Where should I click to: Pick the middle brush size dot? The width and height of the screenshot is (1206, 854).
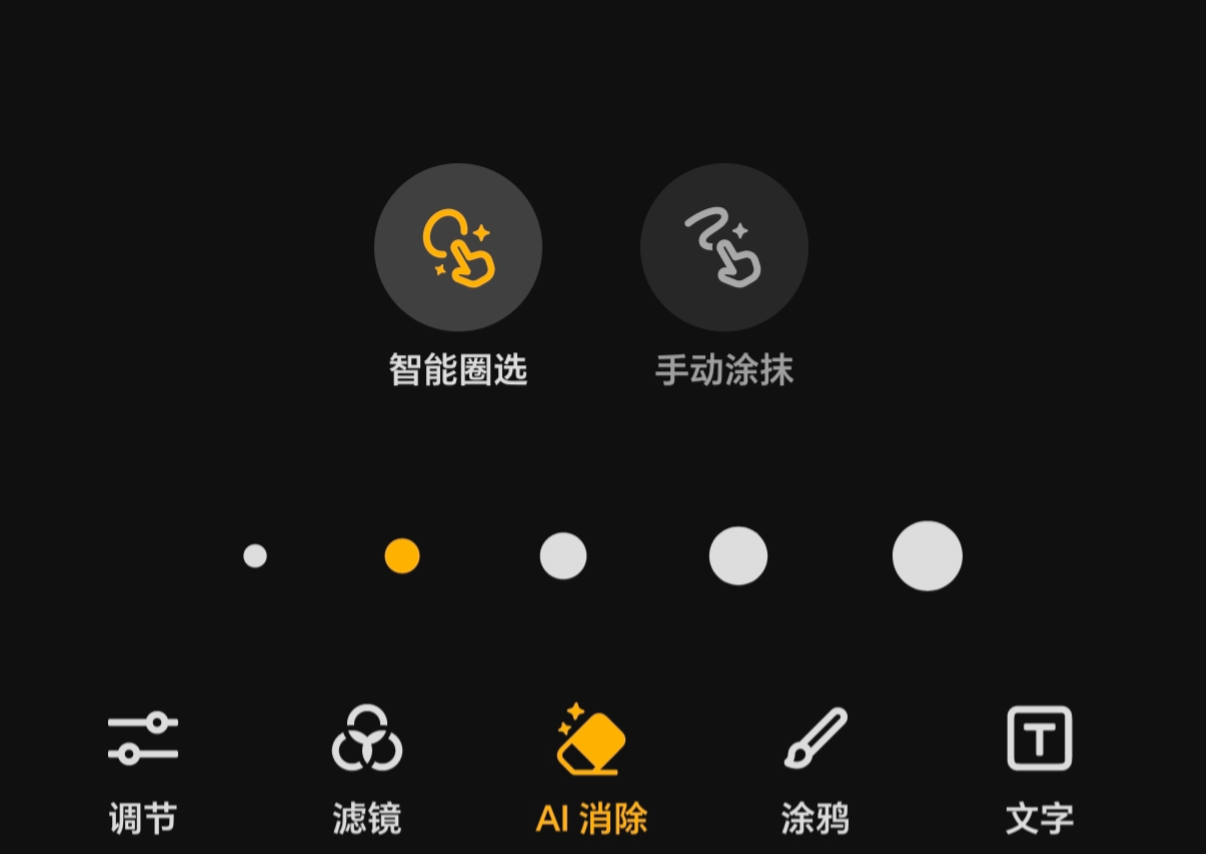[x=563, y=556]
